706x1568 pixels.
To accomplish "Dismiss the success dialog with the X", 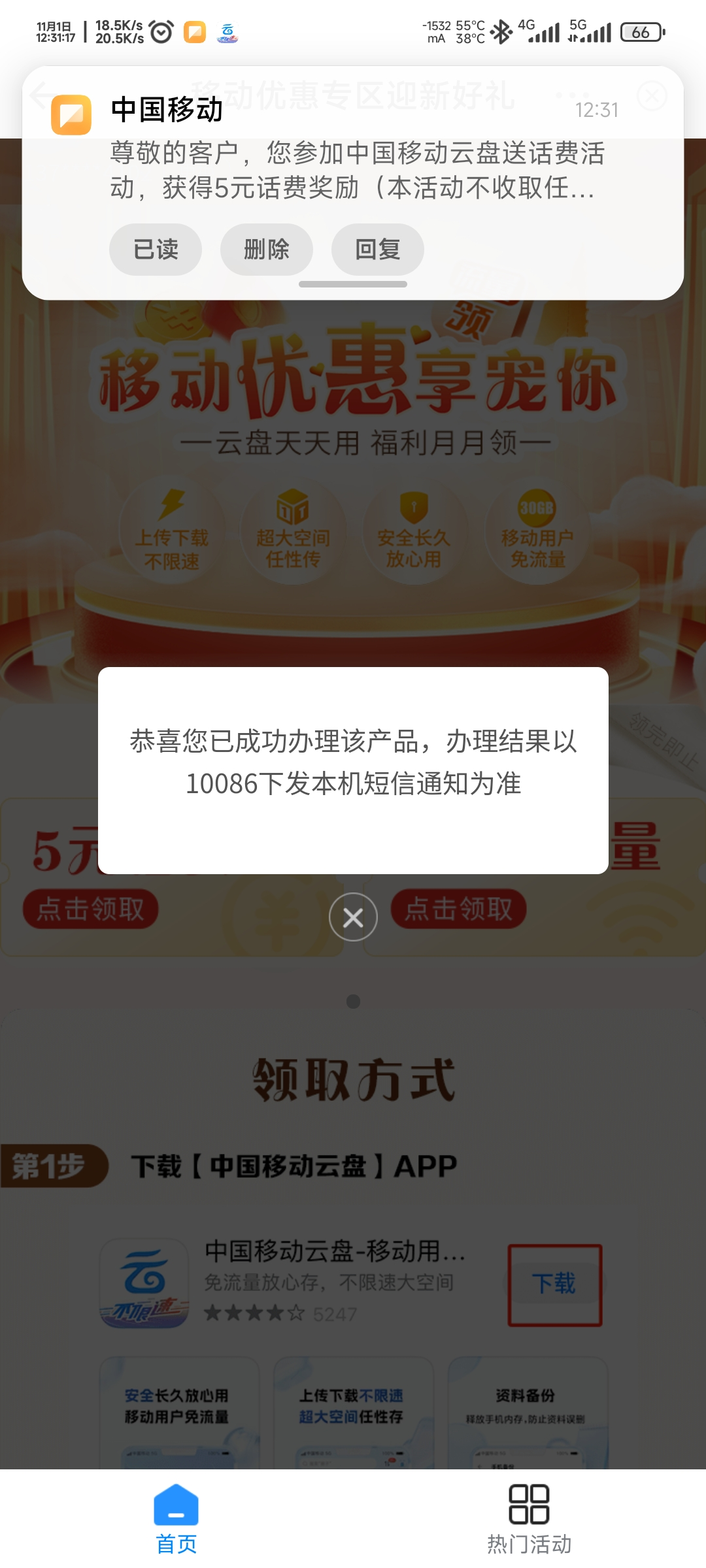I will pos(352,917).
